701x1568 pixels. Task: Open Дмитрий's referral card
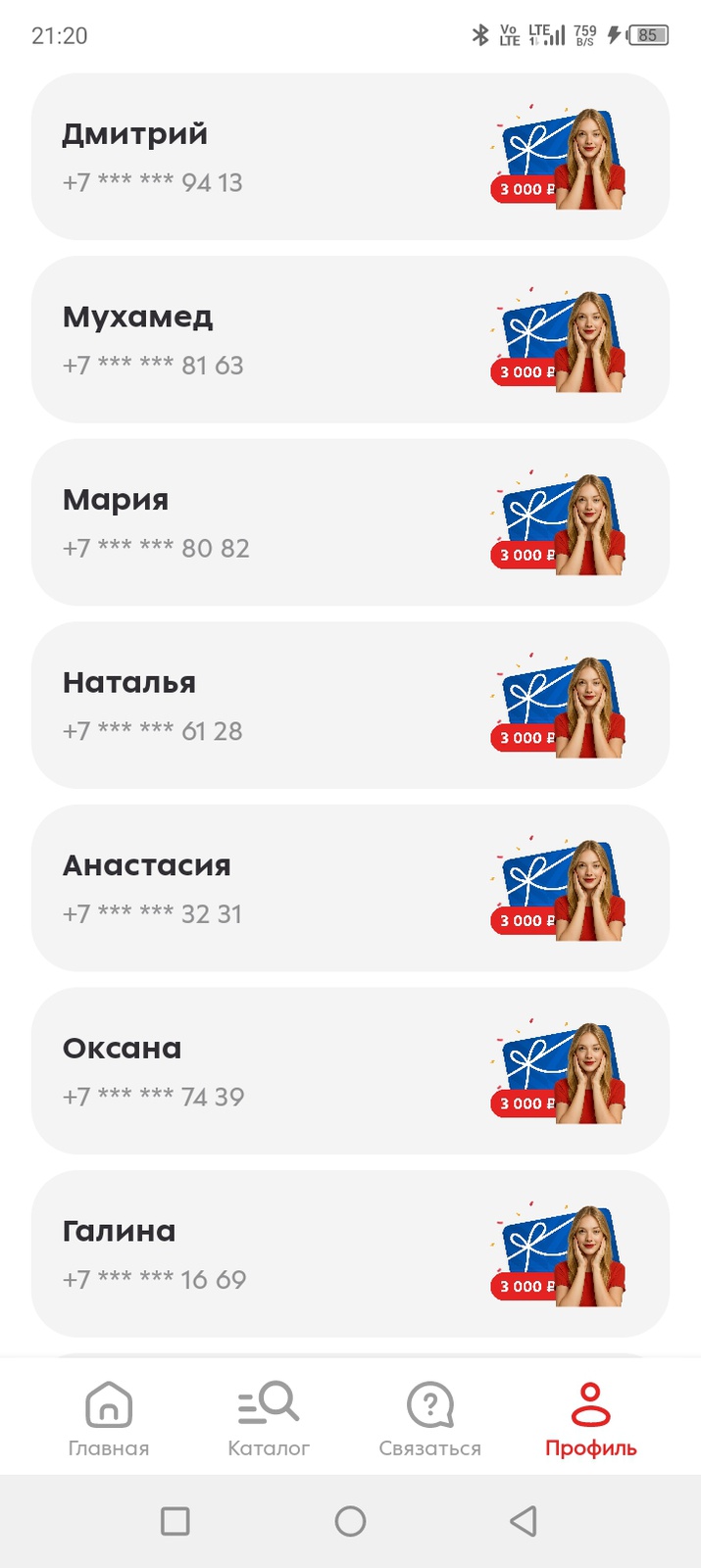tap(350, 157)
